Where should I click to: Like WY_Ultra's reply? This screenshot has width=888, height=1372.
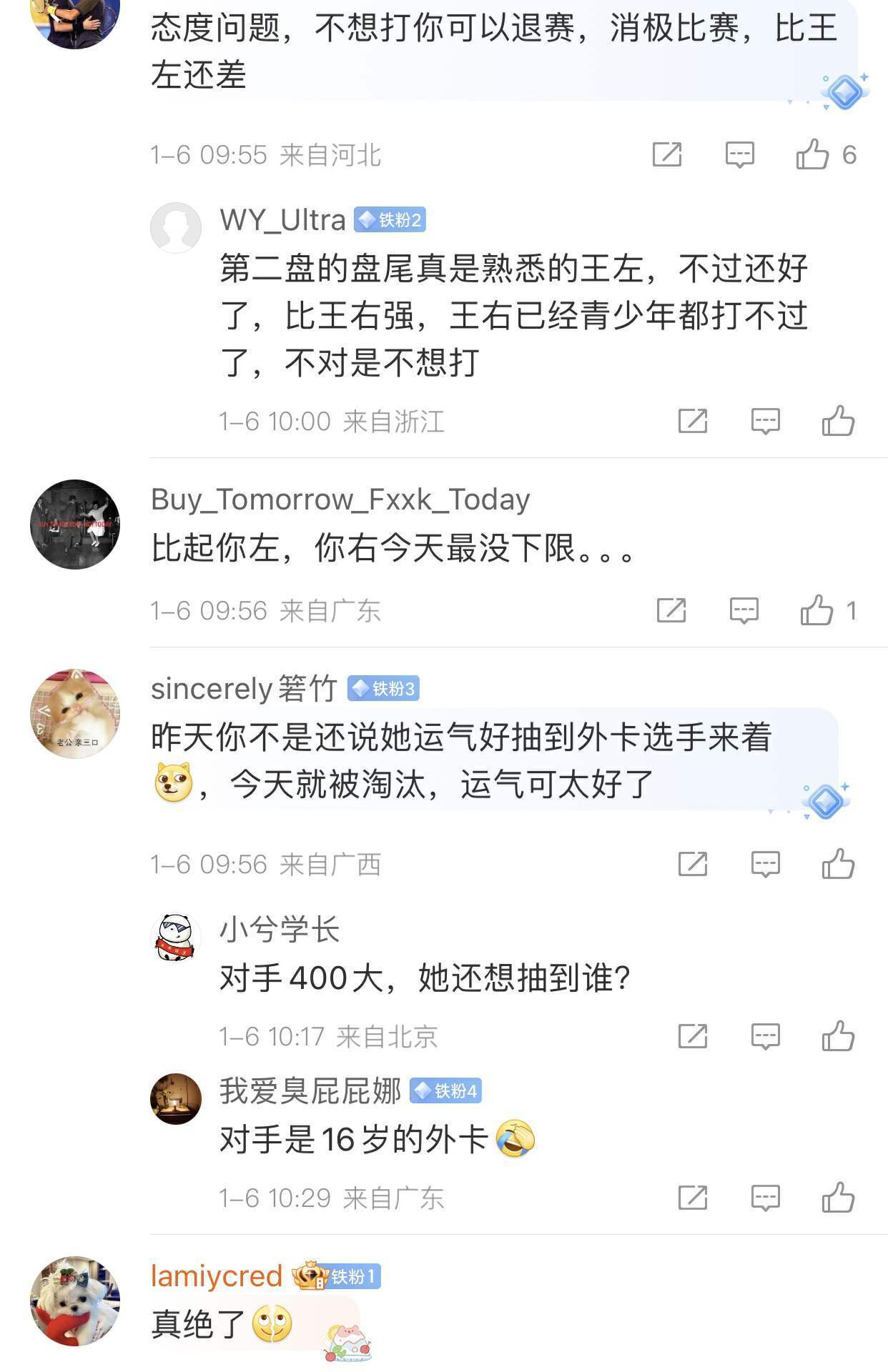pos(838,421)
